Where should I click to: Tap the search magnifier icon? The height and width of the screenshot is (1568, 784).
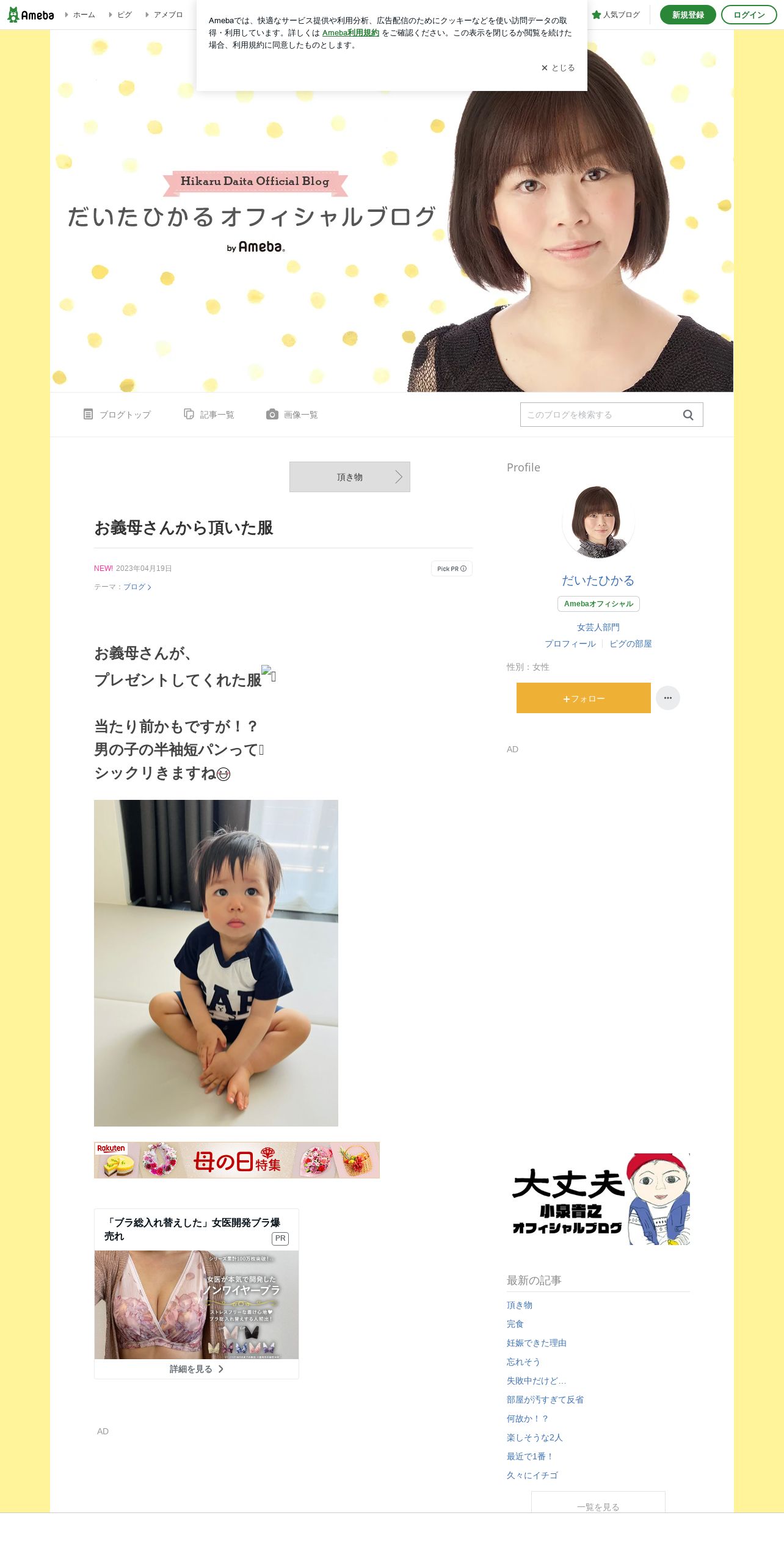point(688,415)
